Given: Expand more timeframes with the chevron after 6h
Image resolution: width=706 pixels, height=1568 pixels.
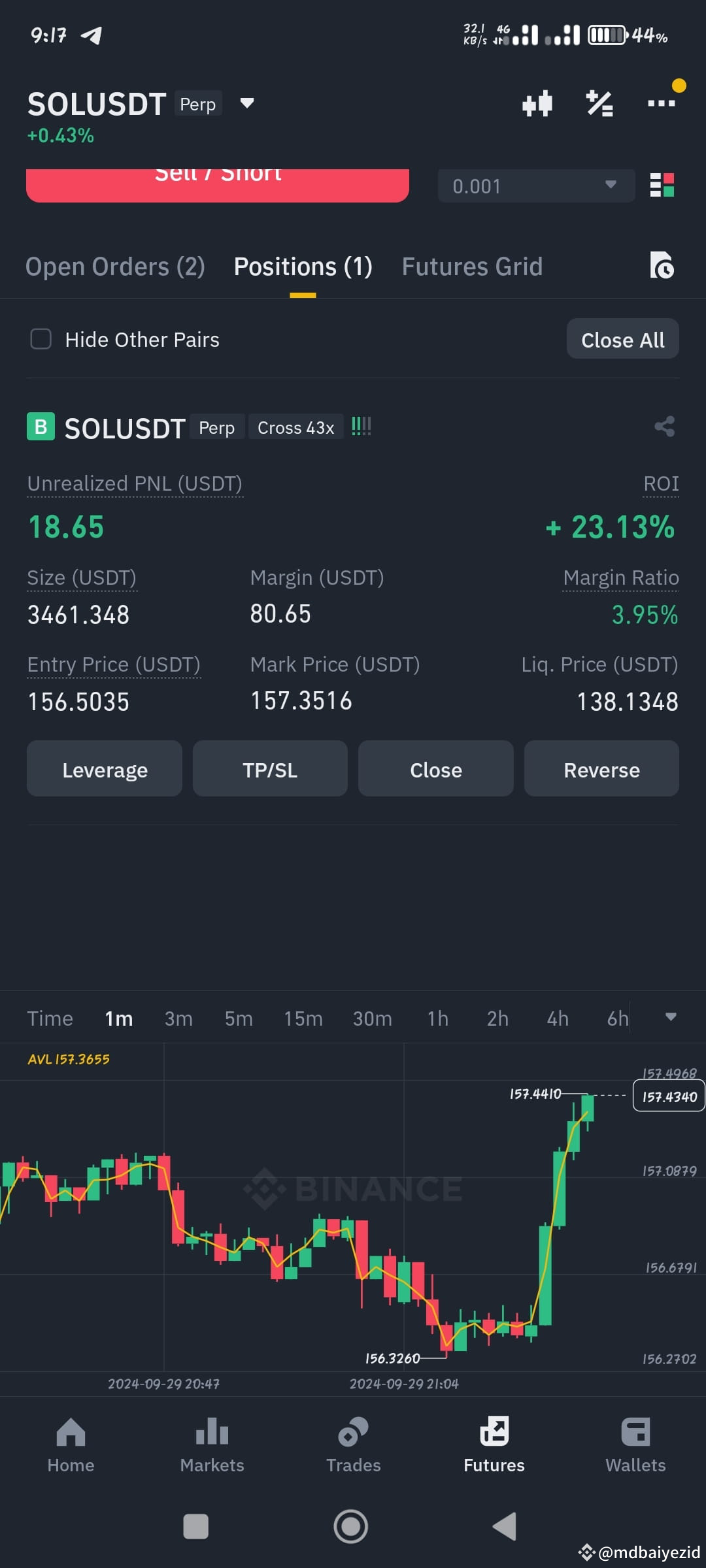Looking at the screenshot, I should pos(671,1017).
